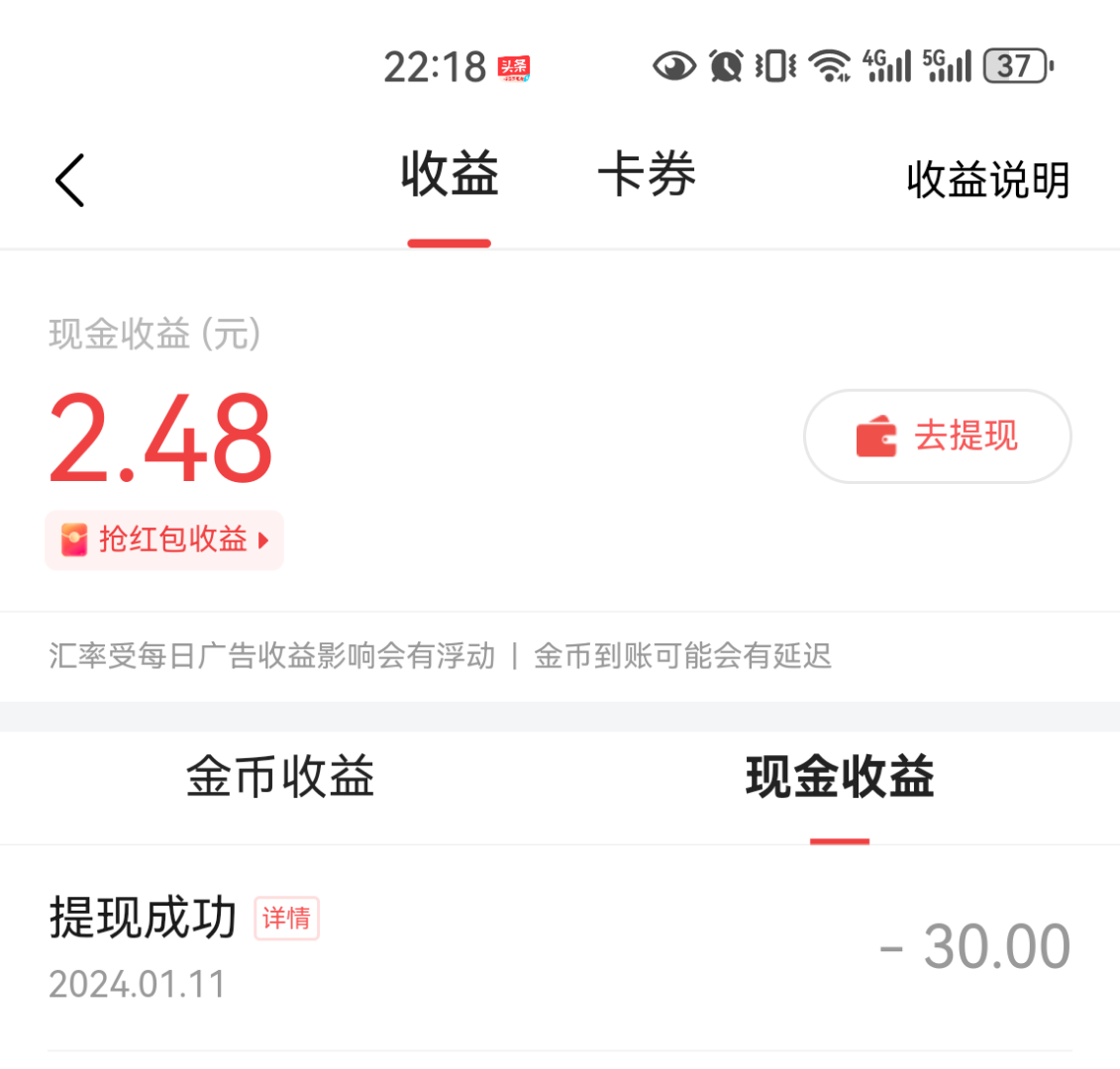Tap the 去提现 withdraw button
1120x1069 pixels.
click(x=937, y=437)
